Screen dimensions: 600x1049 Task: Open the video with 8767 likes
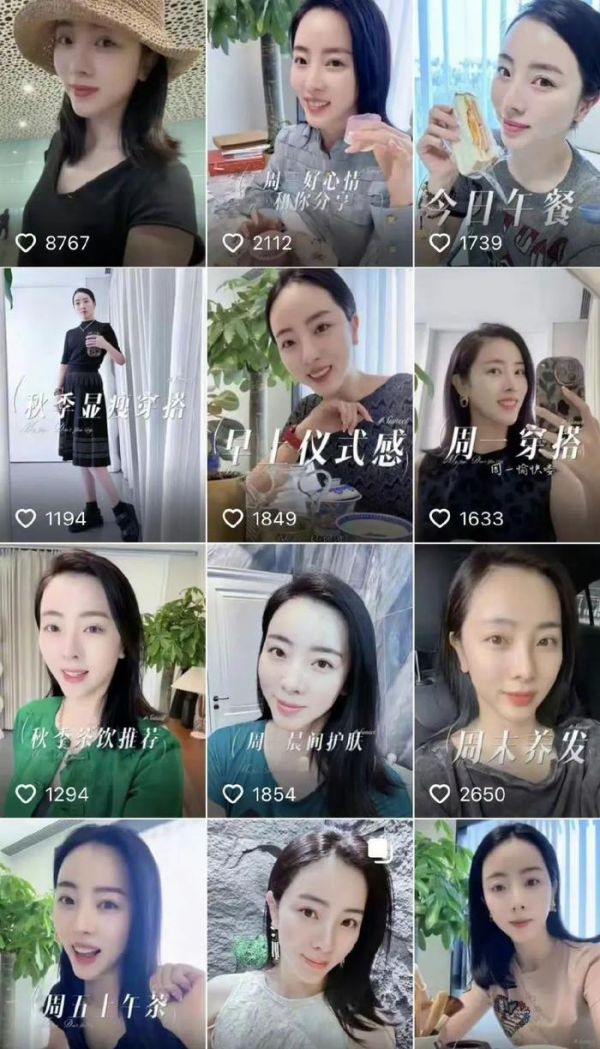[x=102, y=132]
